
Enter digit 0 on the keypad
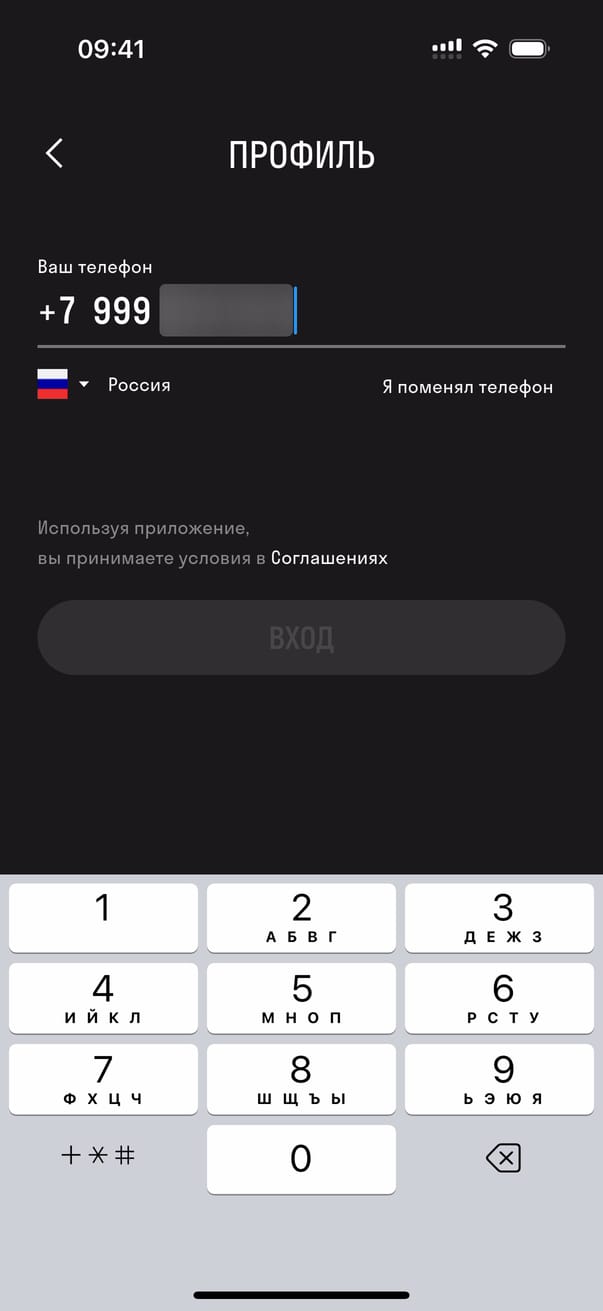[301, 1158]
